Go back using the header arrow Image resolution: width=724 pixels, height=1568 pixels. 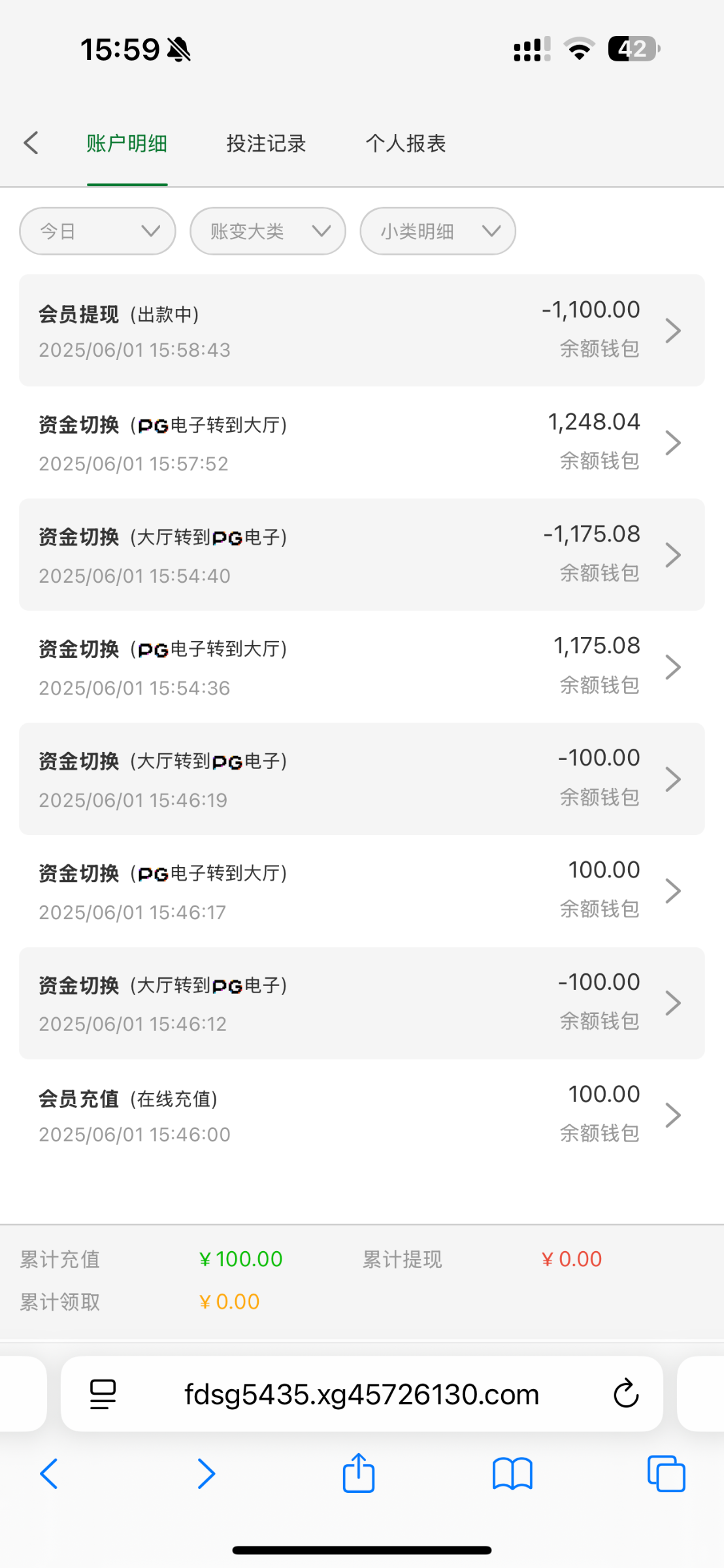tap(31, 143)
